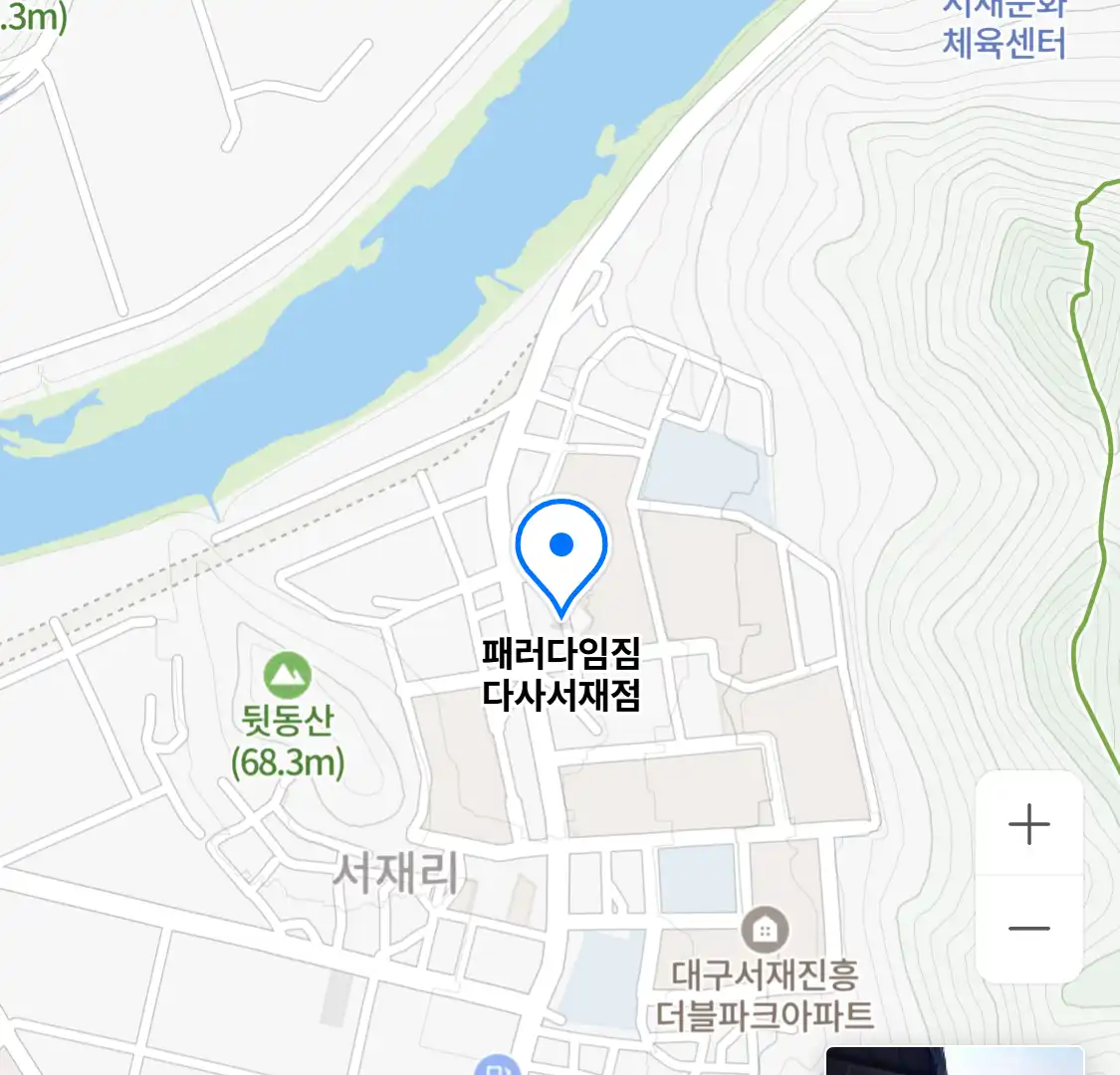Select the 뒷동산 mountain marker

[288, 677]
